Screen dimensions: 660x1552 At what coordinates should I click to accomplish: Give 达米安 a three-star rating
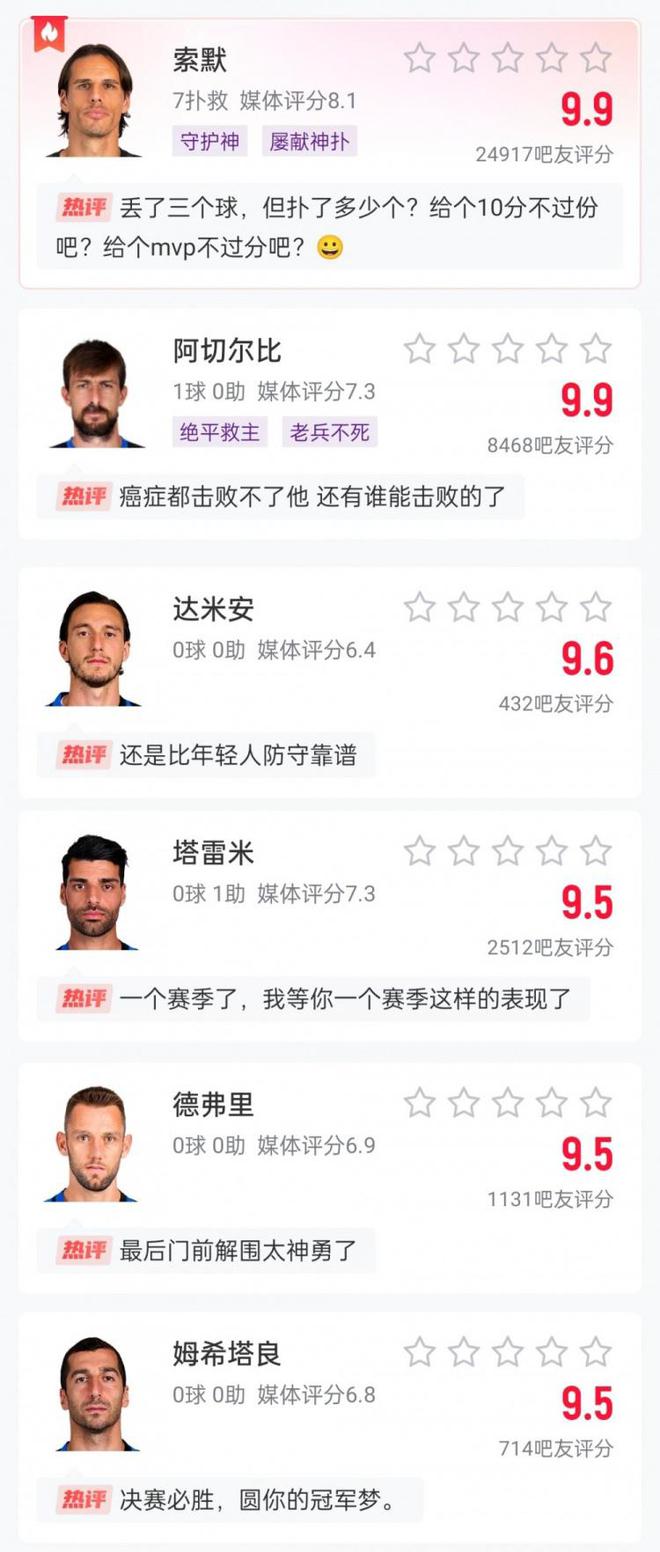click(x=508, y=607)
